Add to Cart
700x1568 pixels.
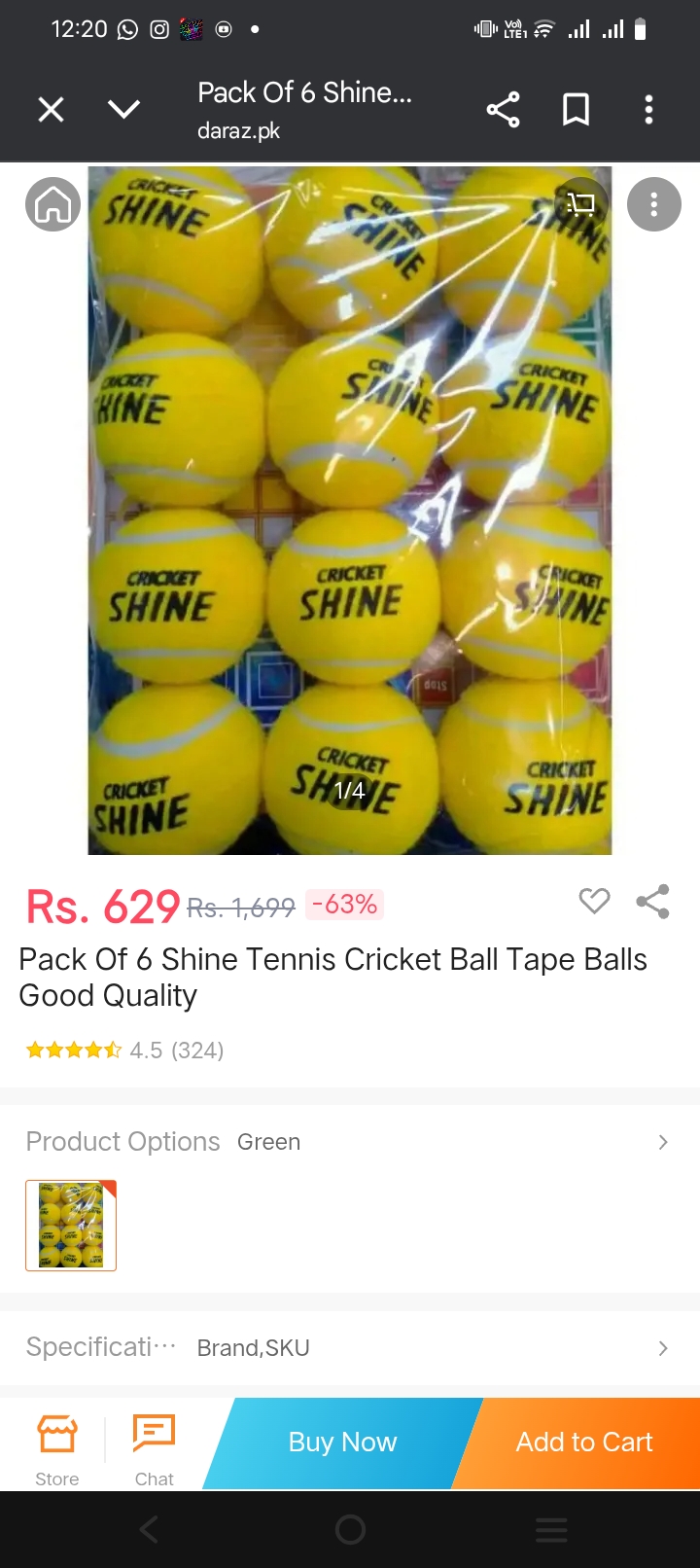tap(583, 1443)
